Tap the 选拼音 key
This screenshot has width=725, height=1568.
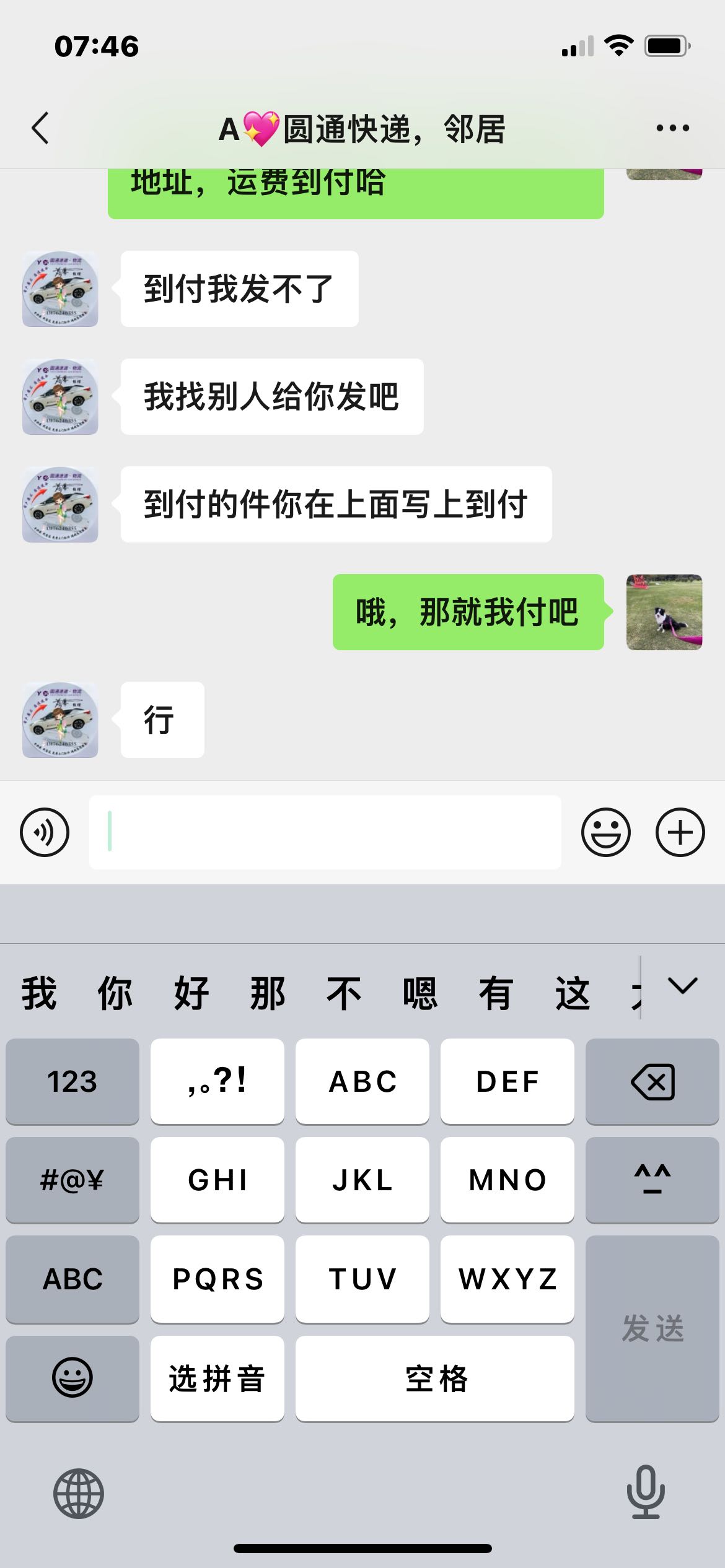(217, 1379)
